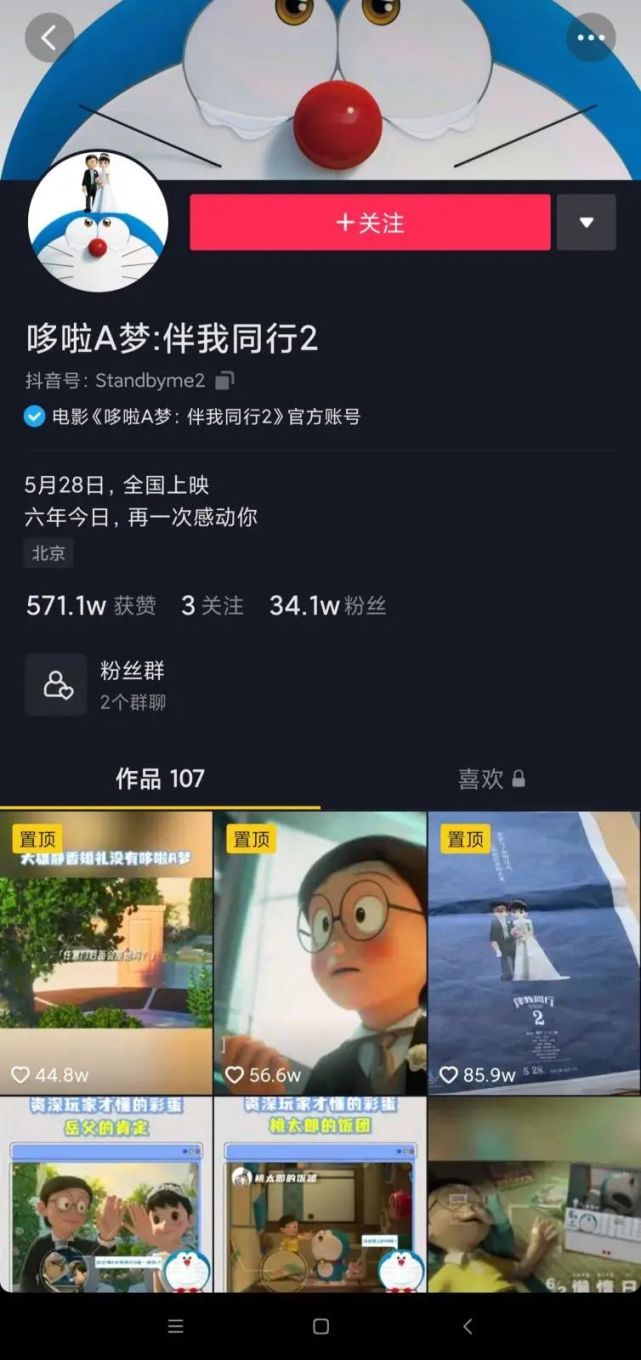Switch to the 喜欢 tab
Screen dimensions: 641x1360
490,779
